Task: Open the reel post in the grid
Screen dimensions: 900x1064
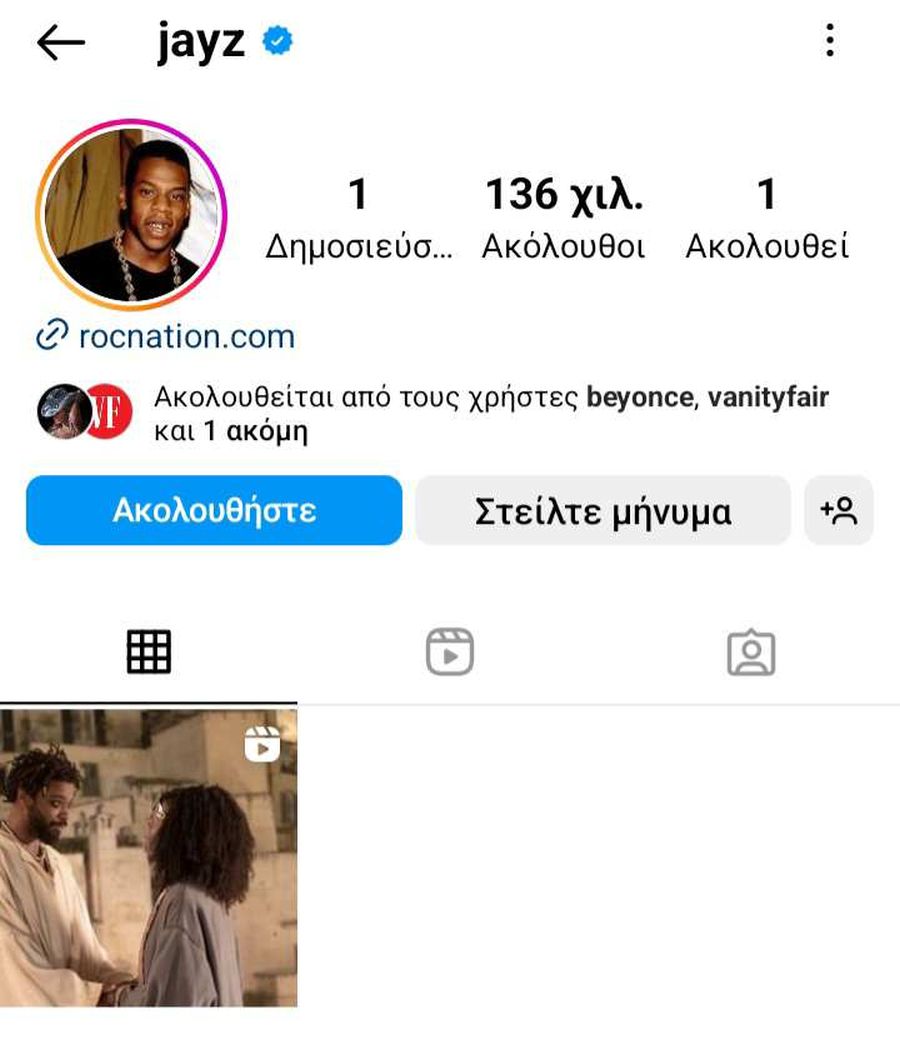Action: coord(148,857)
